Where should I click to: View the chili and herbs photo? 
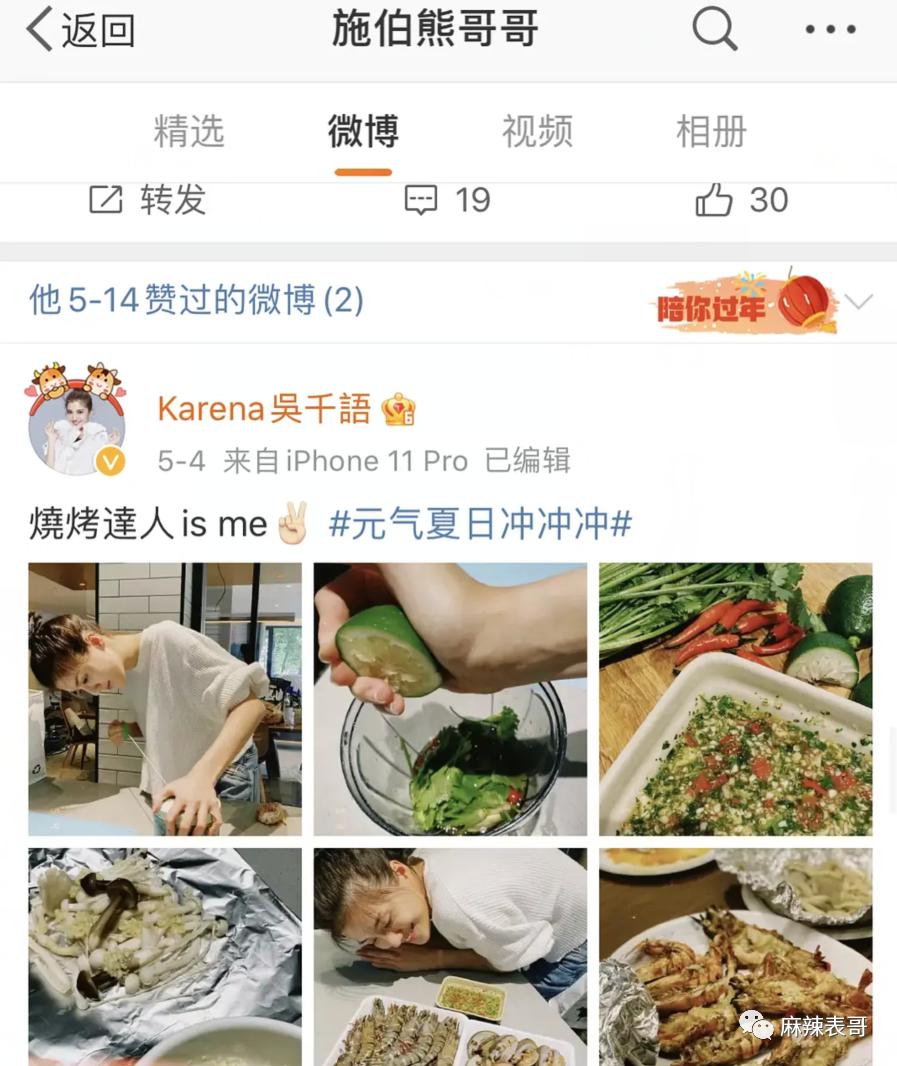735,699
